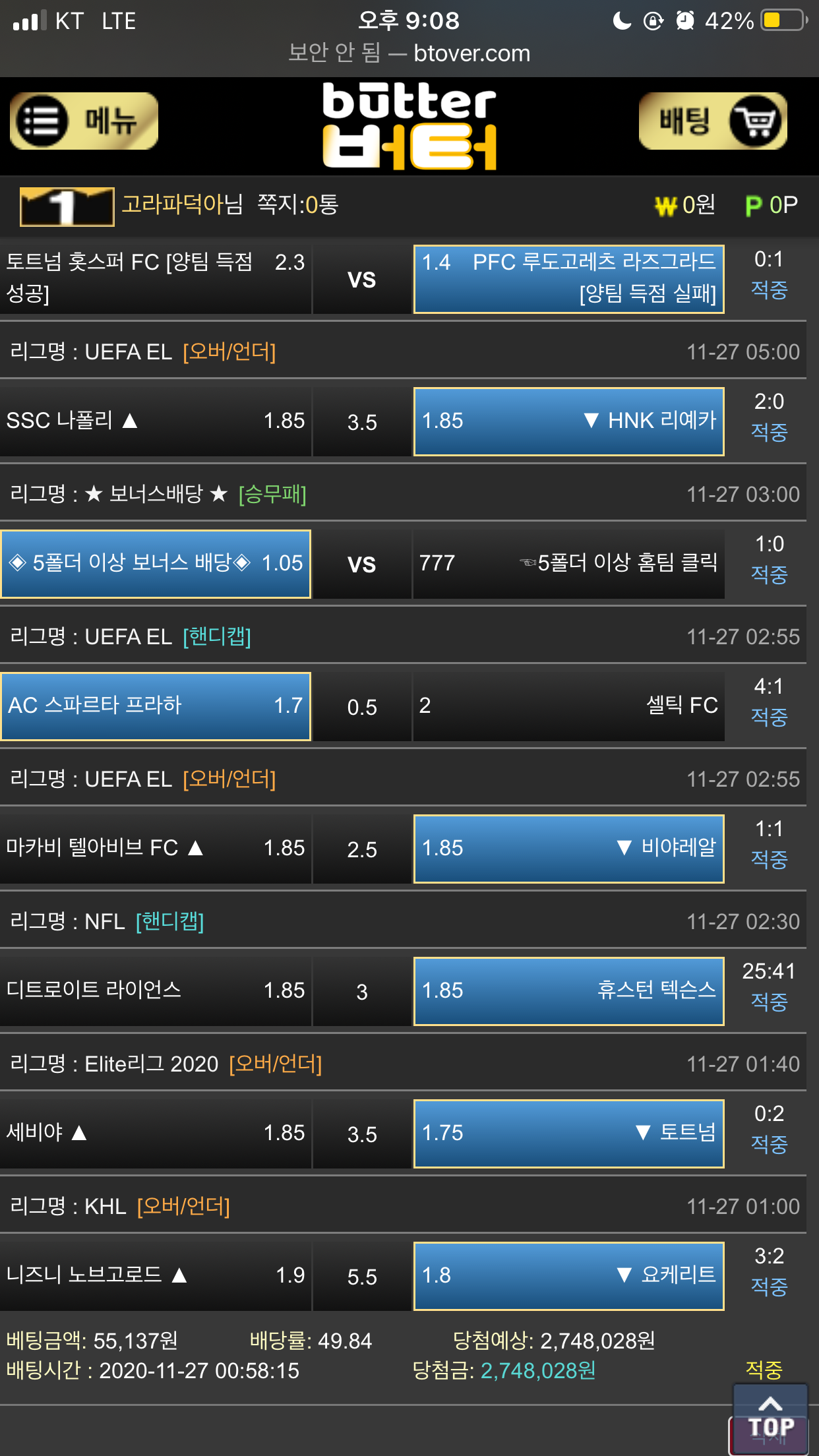Tap the butter 버터 logo to go home

click(409, 125)
